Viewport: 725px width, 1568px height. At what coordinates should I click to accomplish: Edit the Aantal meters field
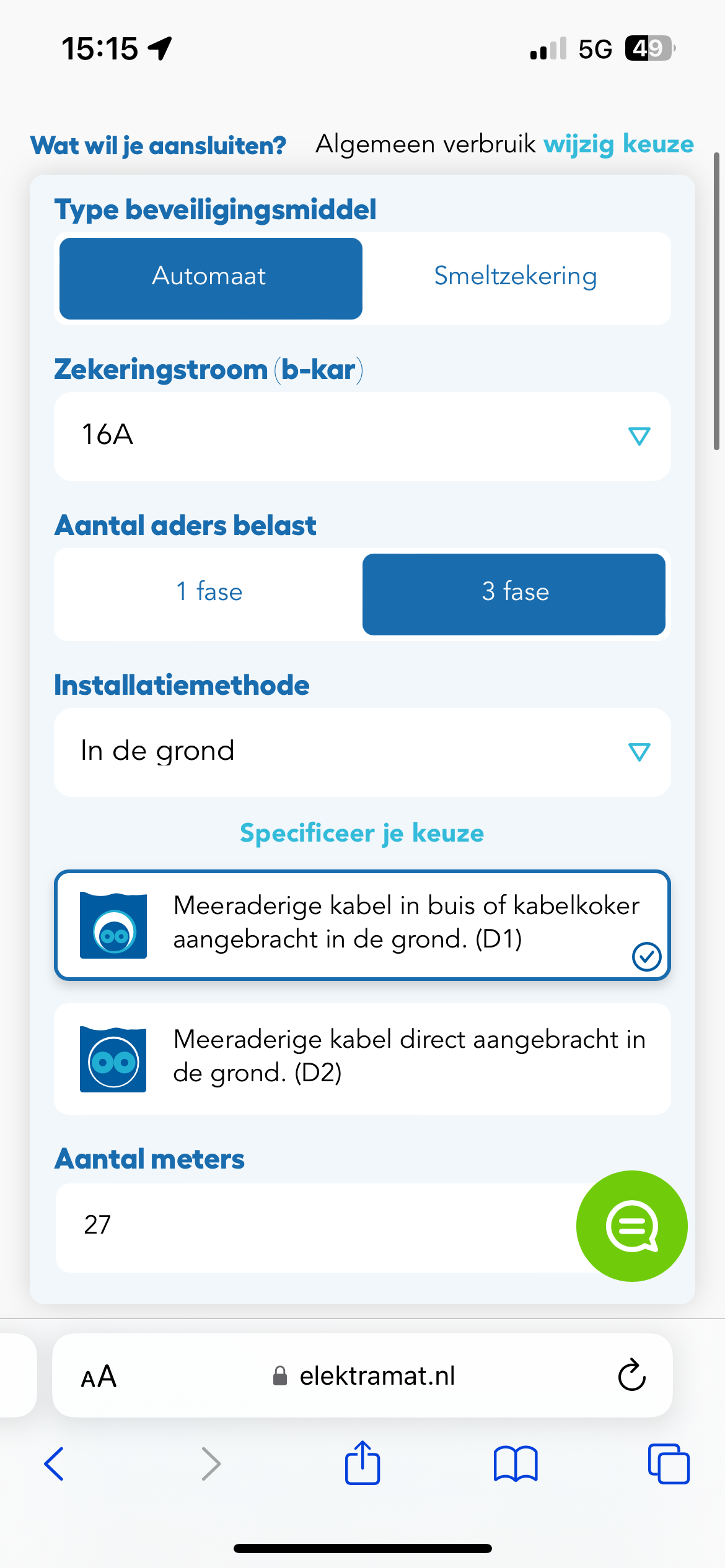pyautogui.click(x=316, y=1227)
